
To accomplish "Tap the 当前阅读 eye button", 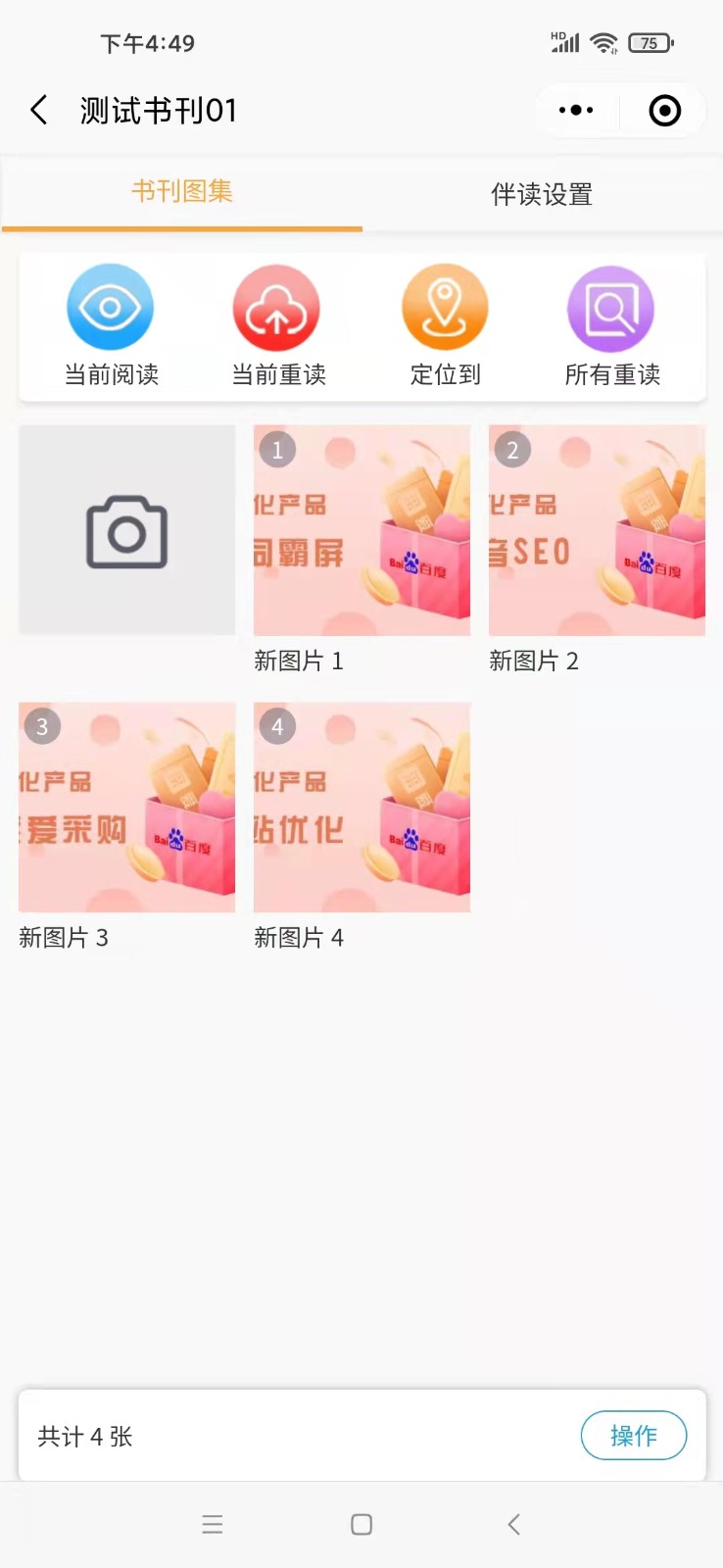I will tap(111, 326).
